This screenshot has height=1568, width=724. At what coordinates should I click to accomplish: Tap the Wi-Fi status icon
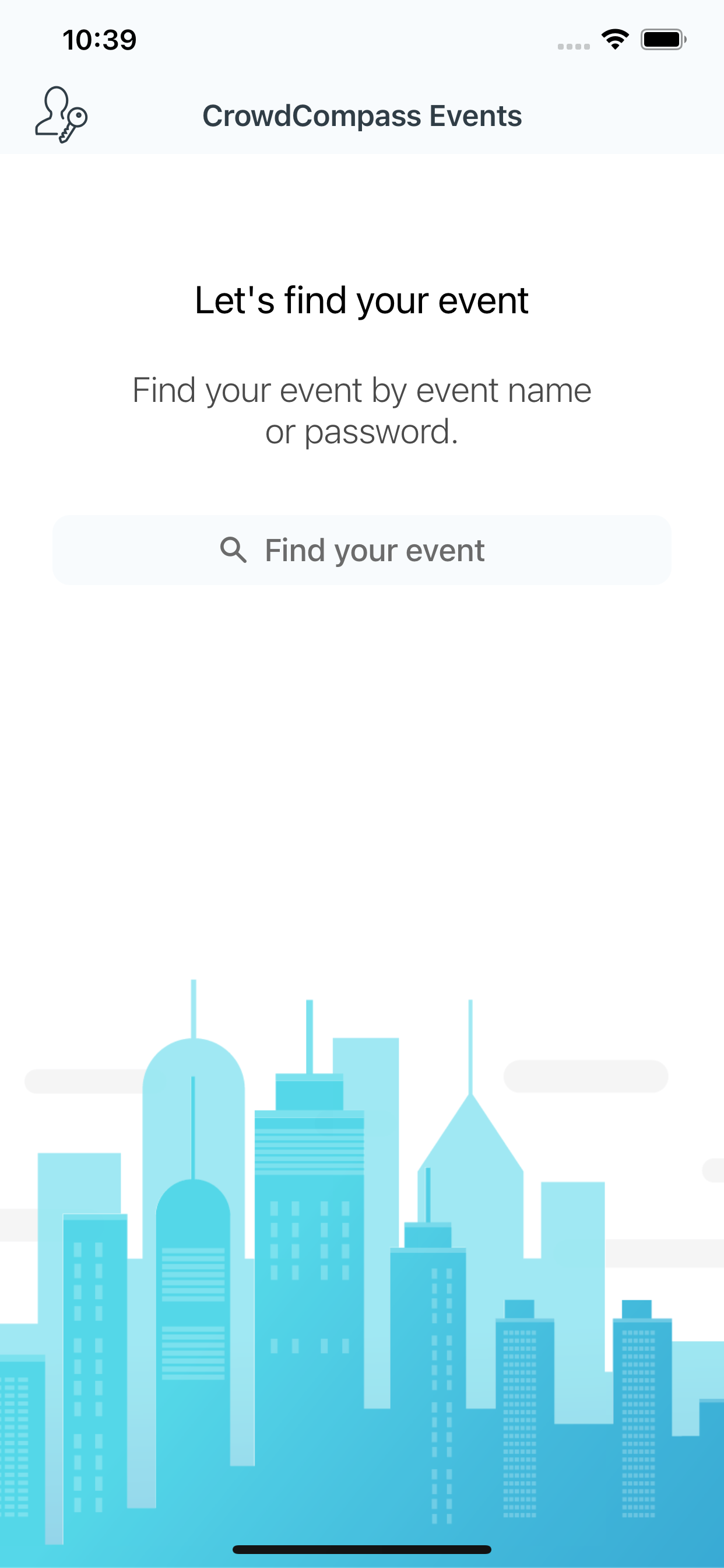tap(614, 40)
